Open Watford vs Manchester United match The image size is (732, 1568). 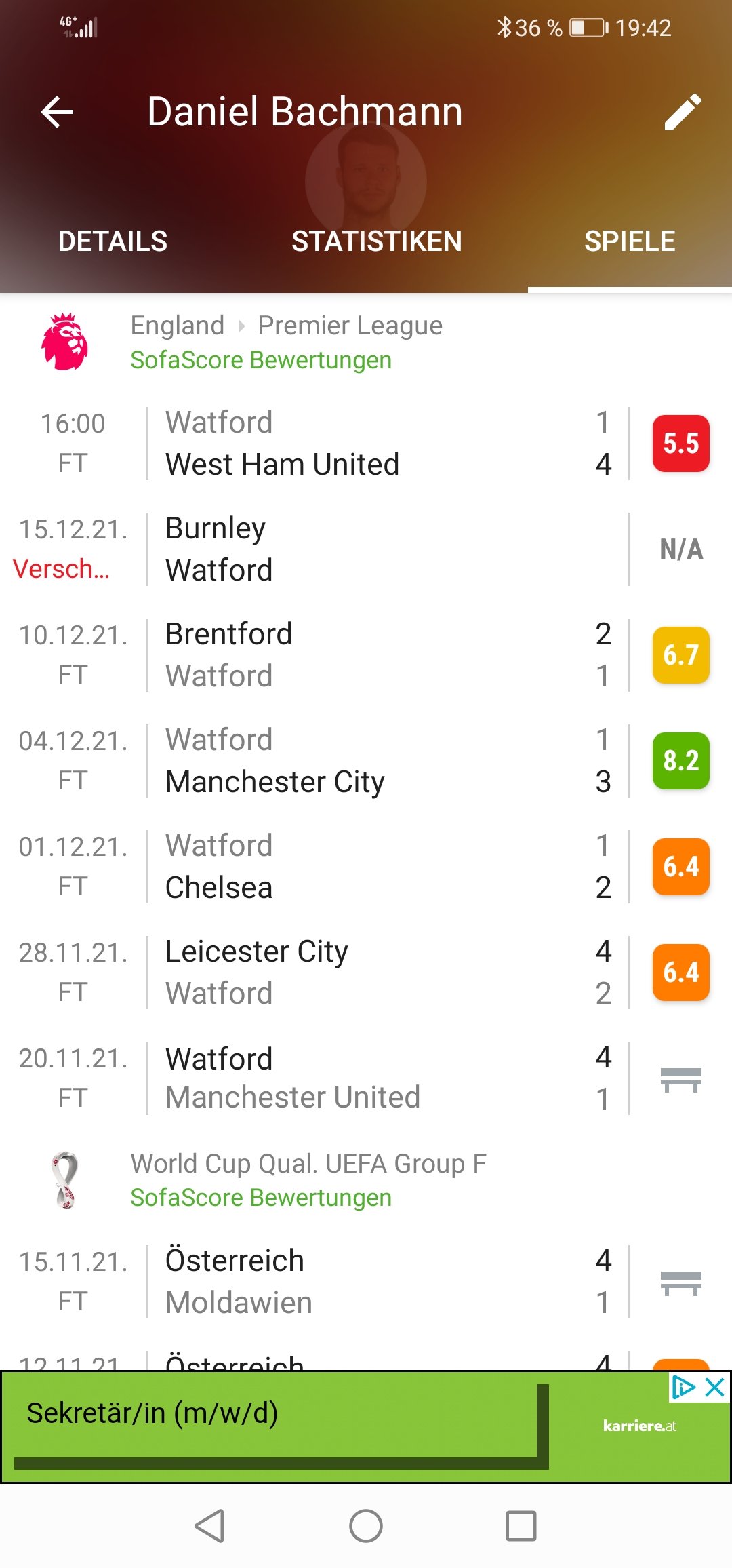[x=366, y=1078]
